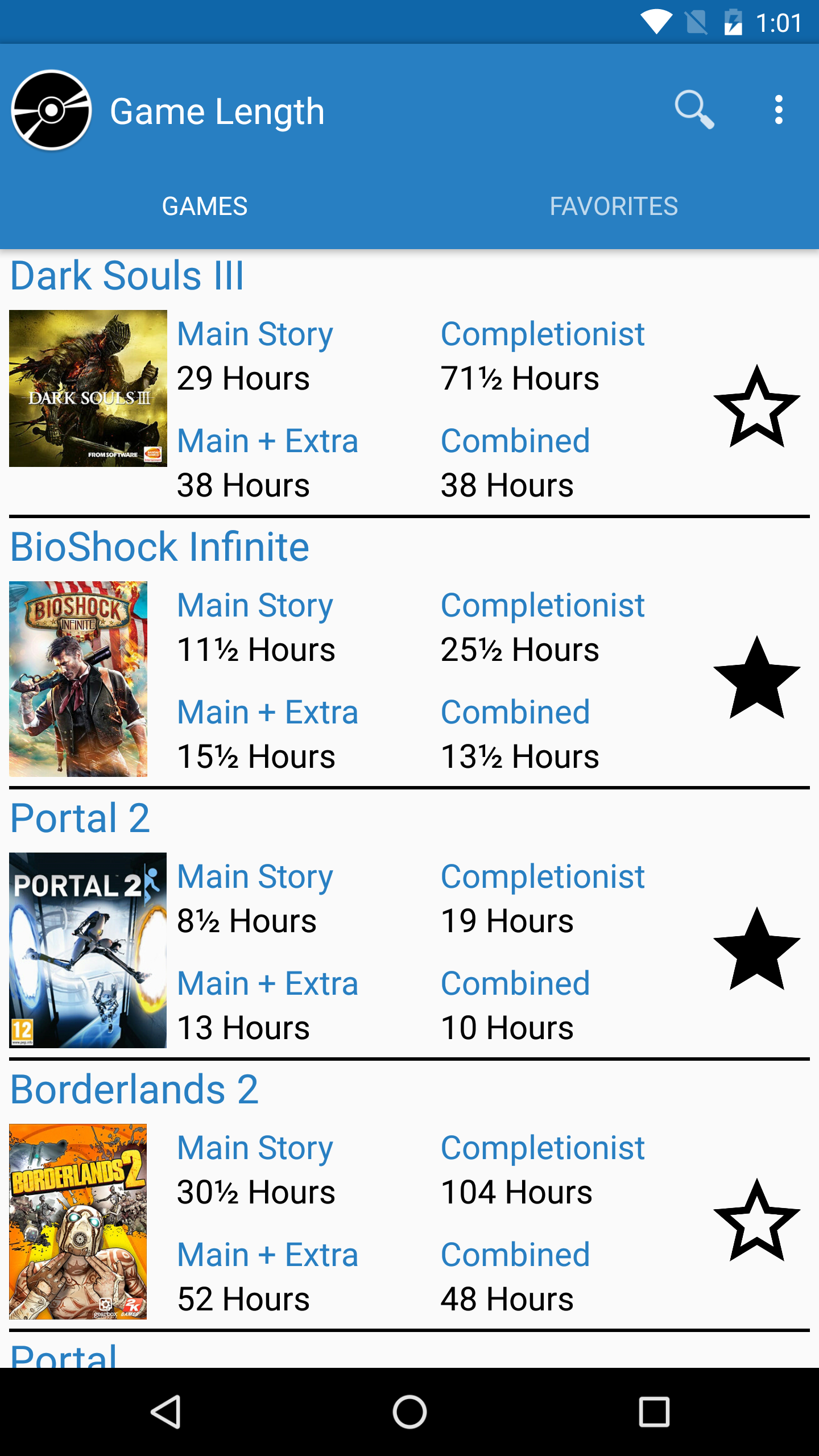Go back using the system back button
This screenshot has height=1456, width=819.
[166, 1411]
